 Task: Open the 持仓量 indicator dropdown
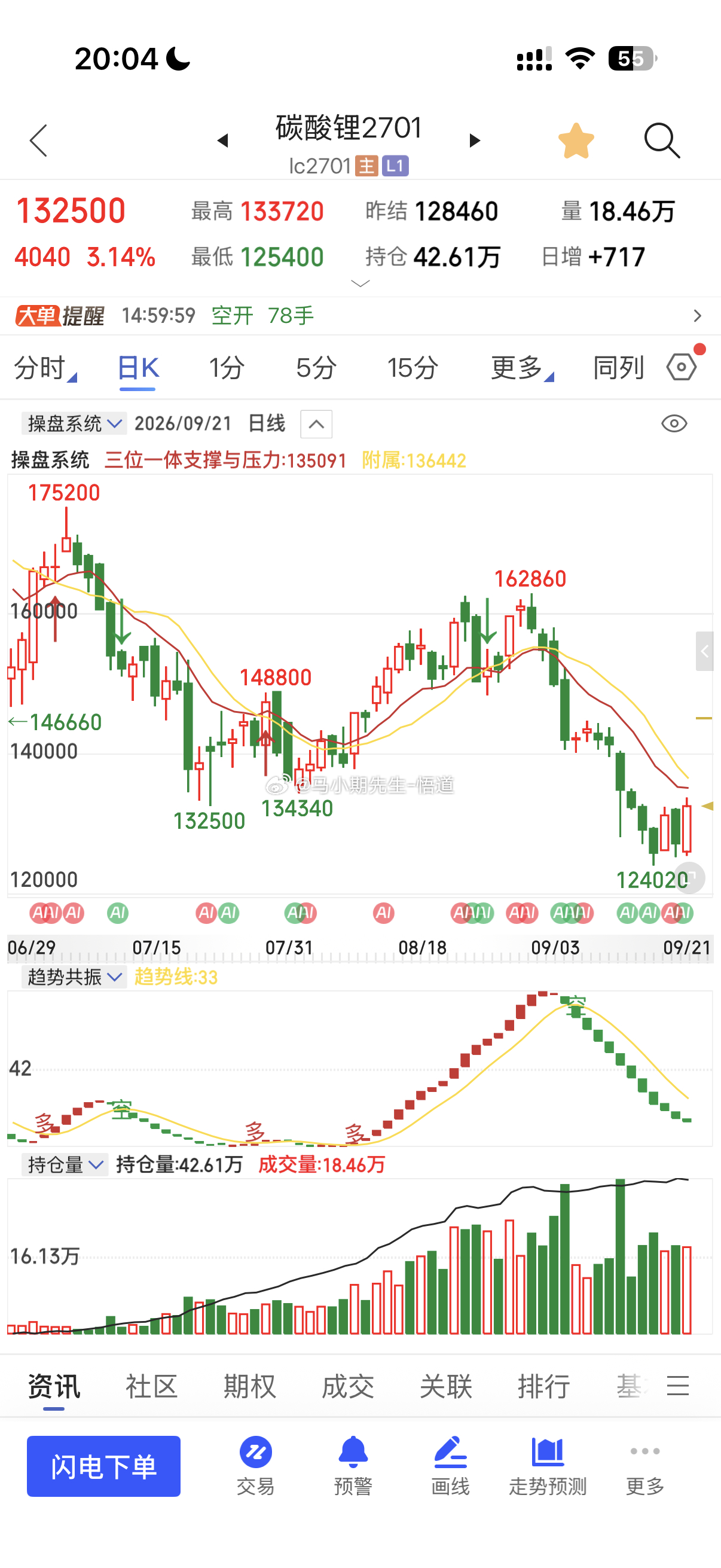[x=65, y=1164]
